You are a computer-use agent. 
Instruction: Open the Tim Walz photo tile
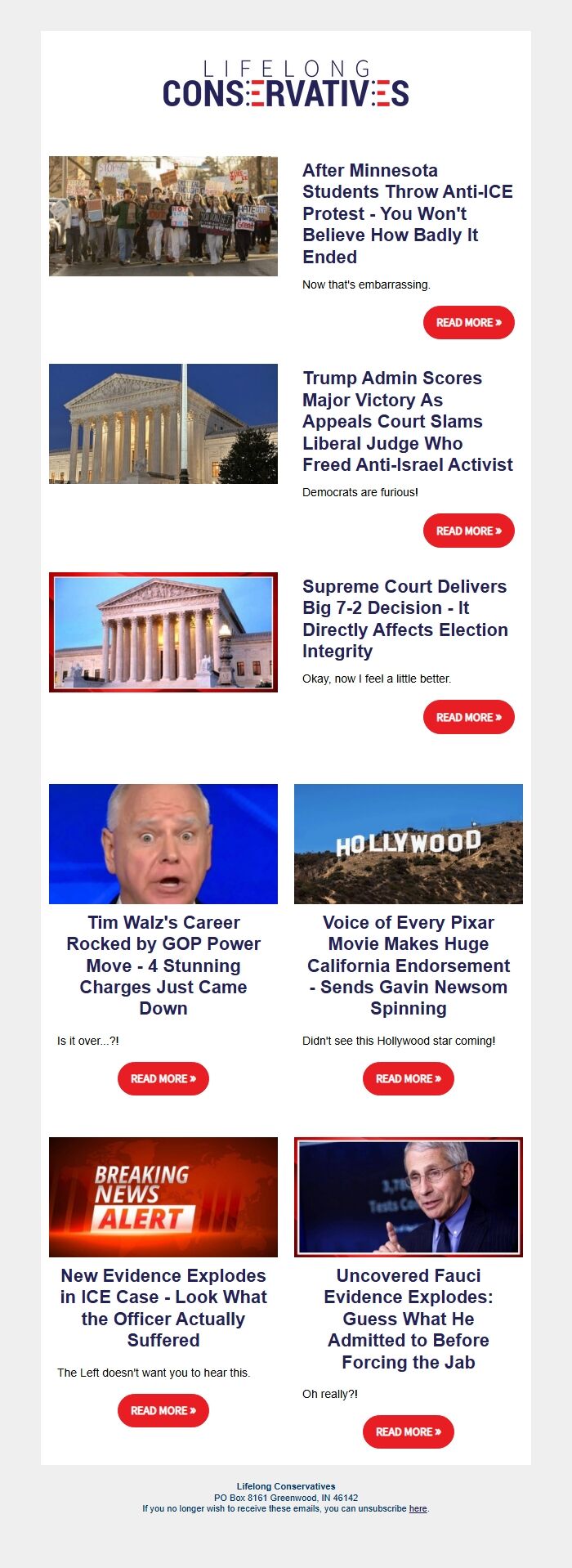point(163,844)
